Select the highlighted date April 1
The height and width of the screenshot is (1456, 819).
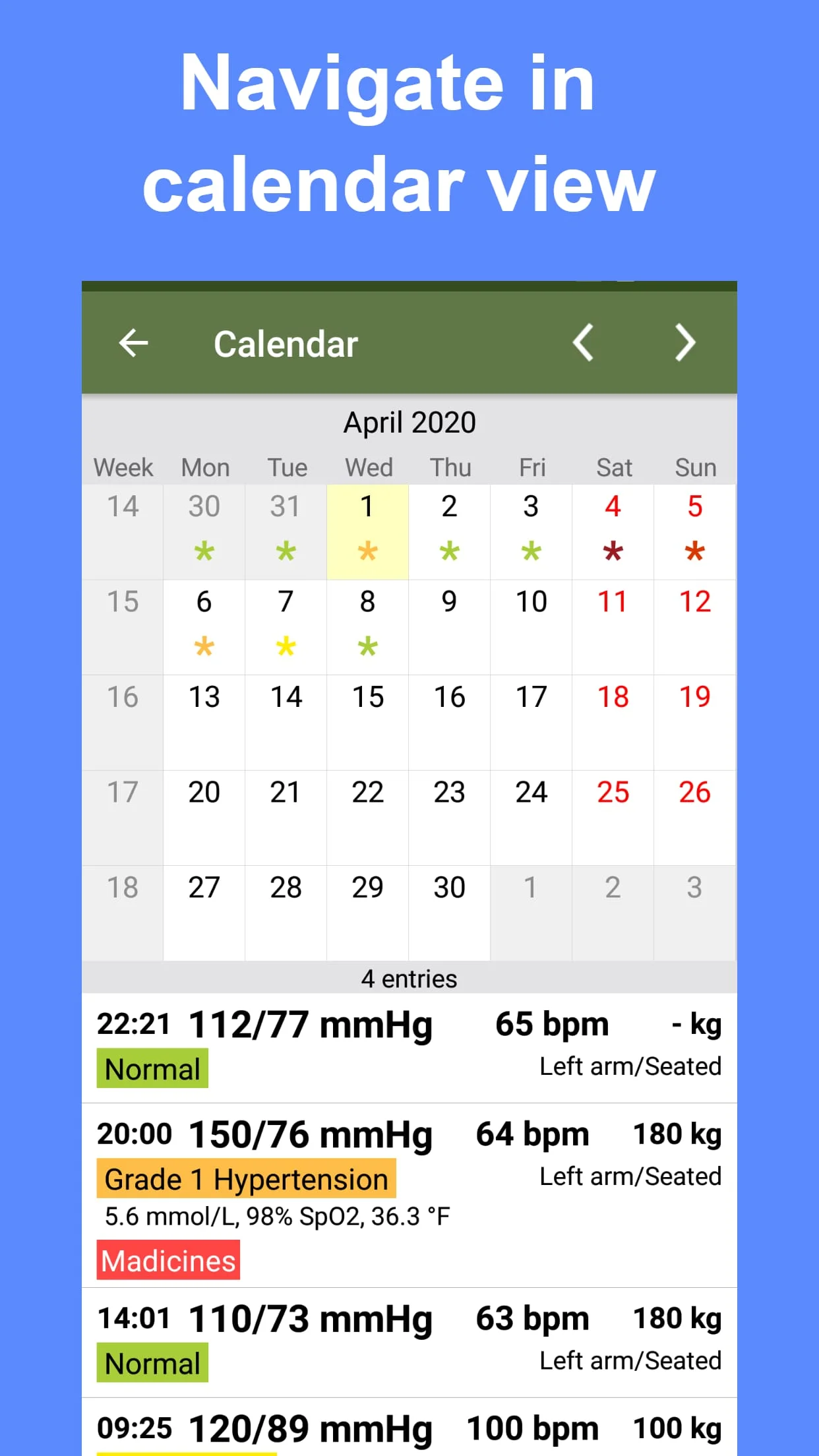click(x=367, y=506)
